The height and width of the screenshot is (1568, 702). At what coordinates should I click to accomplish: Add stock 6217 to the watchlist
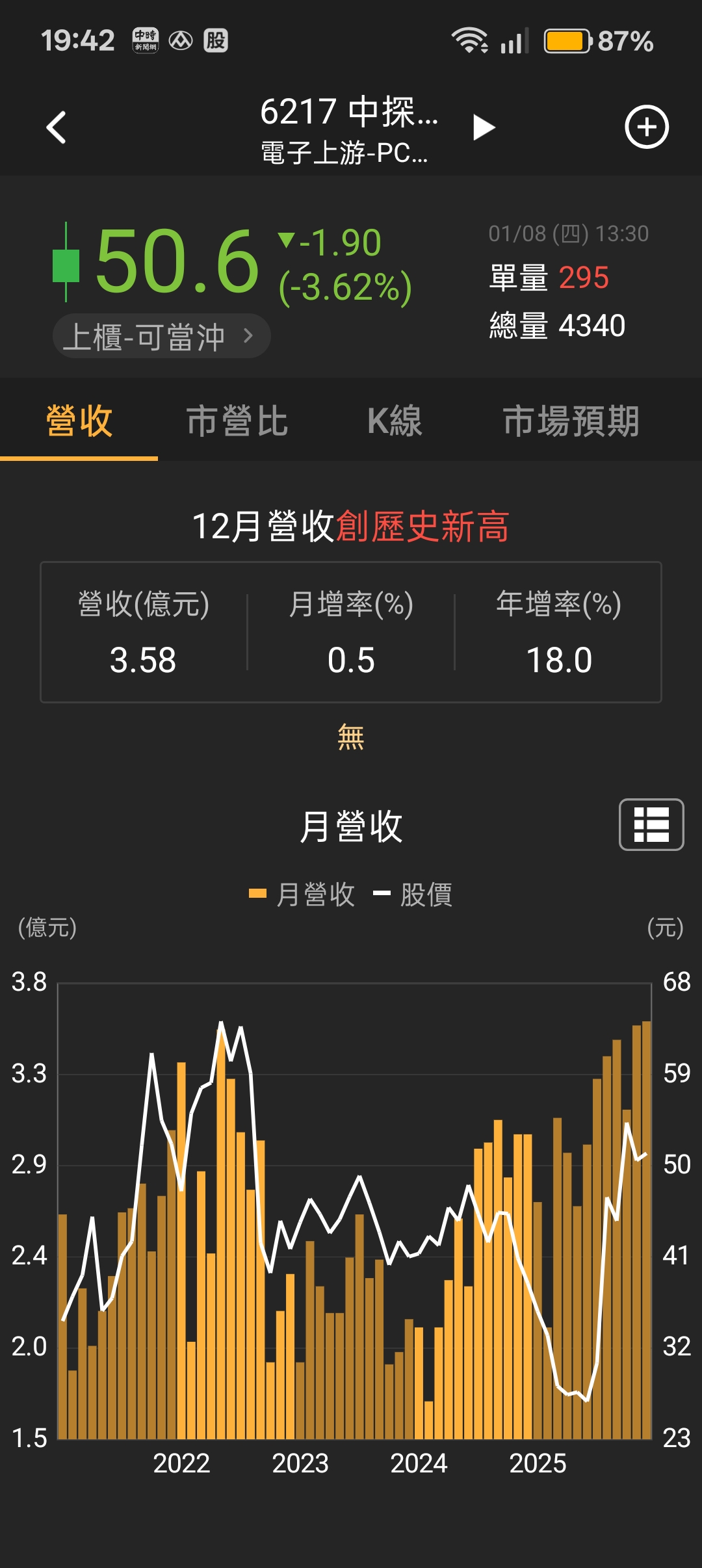[646, 127]
